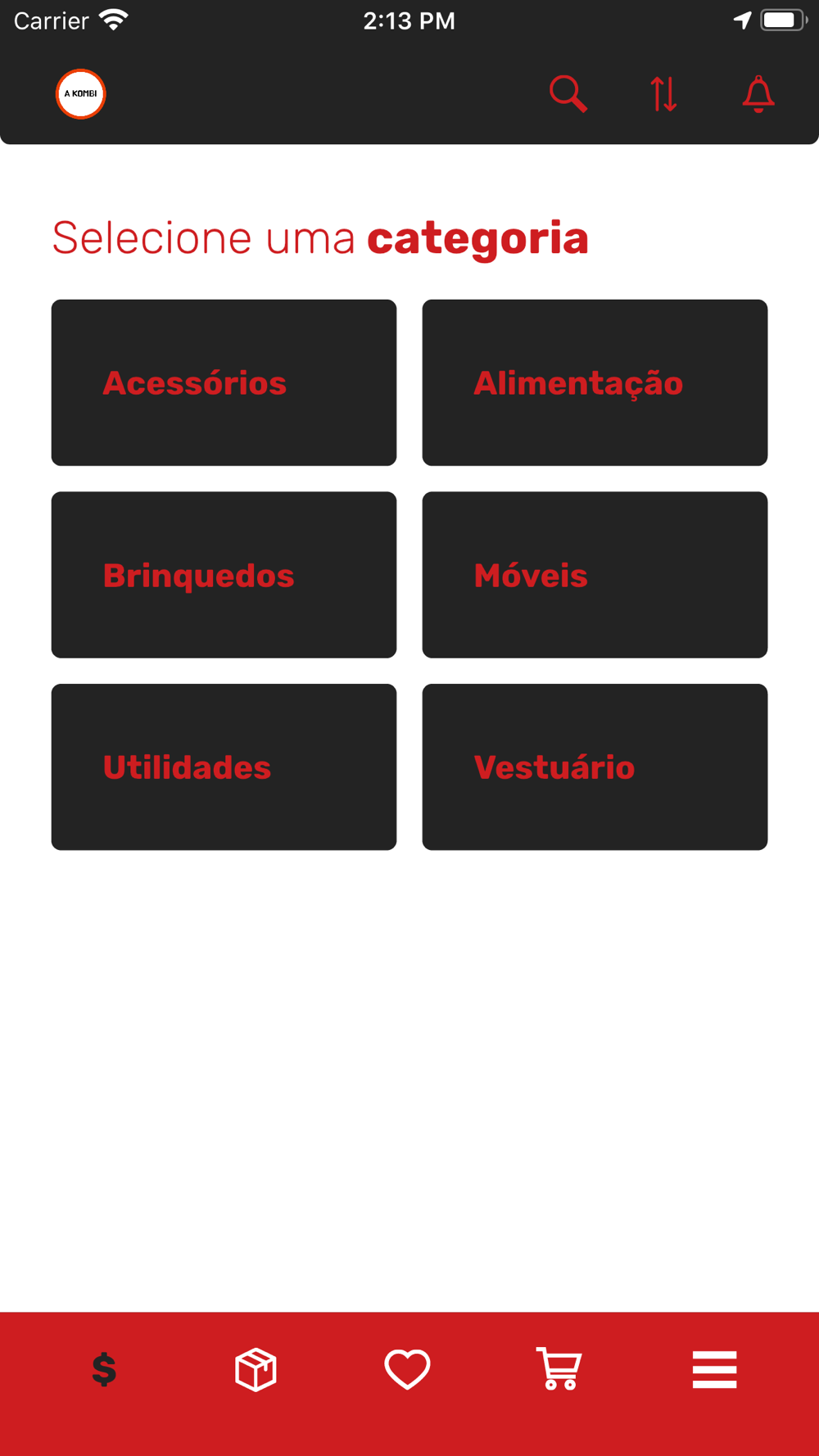This screenshot has height=1456, width=819.
Task: Open the Vestuário category
Action: click(595, 767)
